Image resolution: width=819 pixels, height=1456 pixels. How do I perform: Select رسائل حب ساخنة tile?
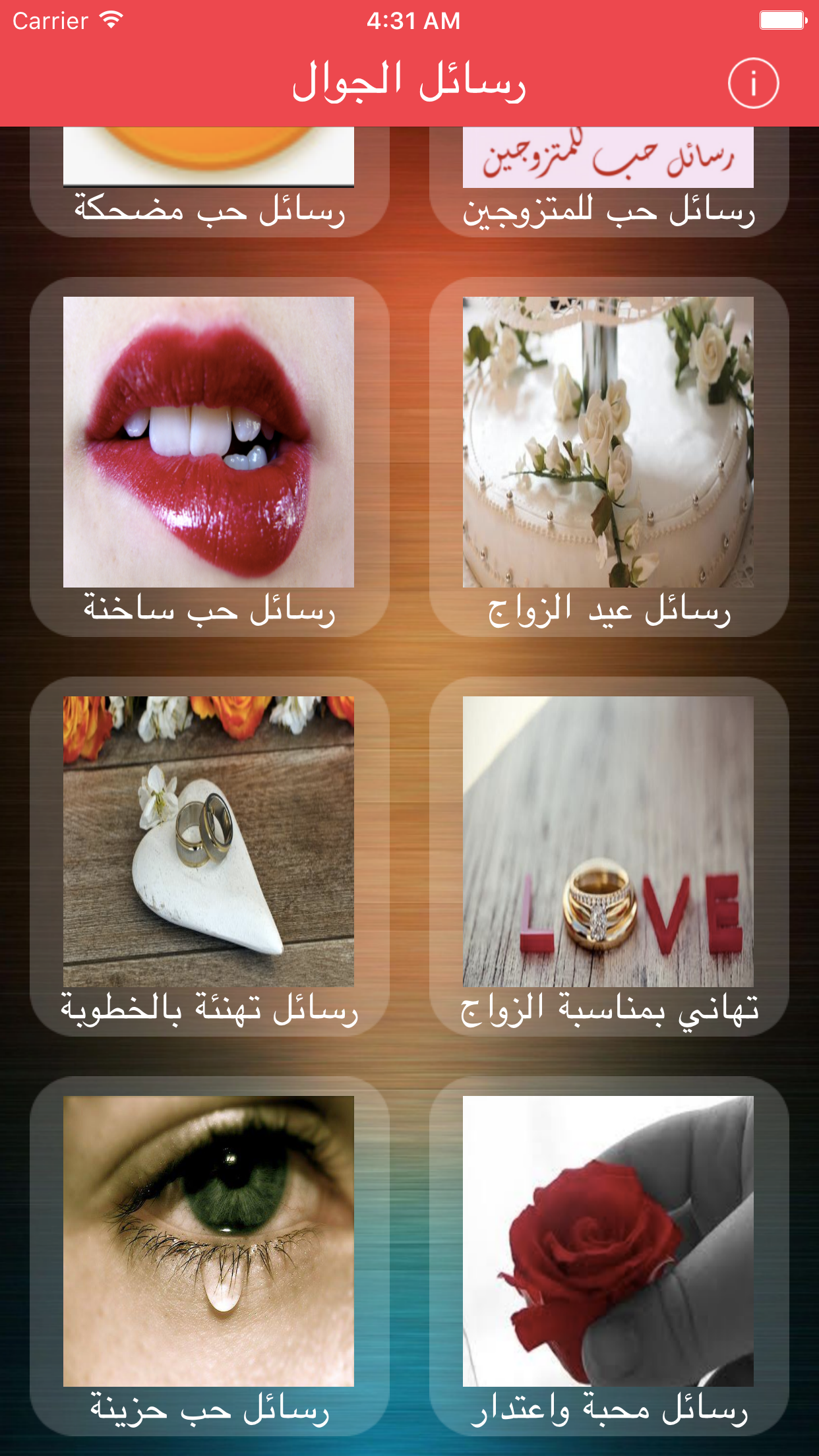[209, 456]
